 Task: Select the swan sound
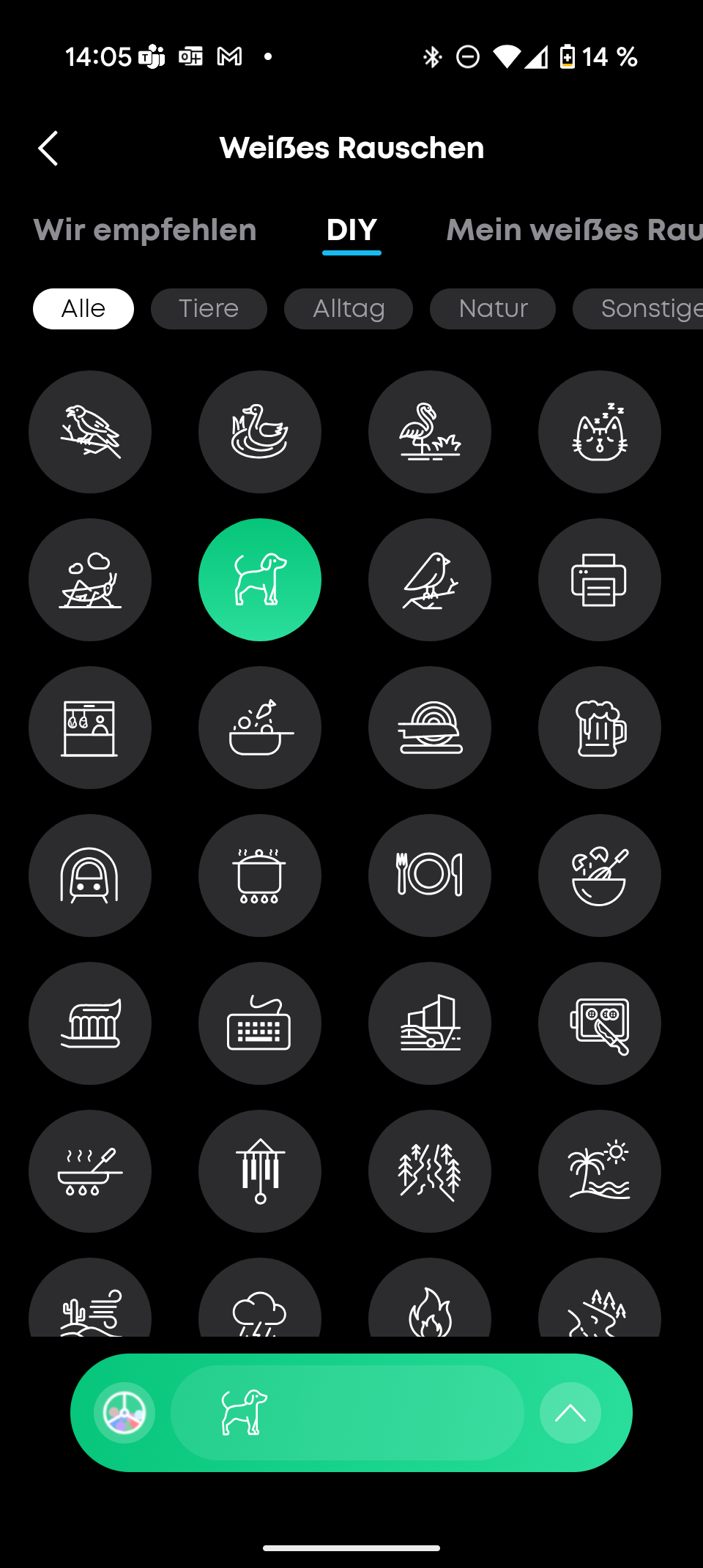point(260,432)
